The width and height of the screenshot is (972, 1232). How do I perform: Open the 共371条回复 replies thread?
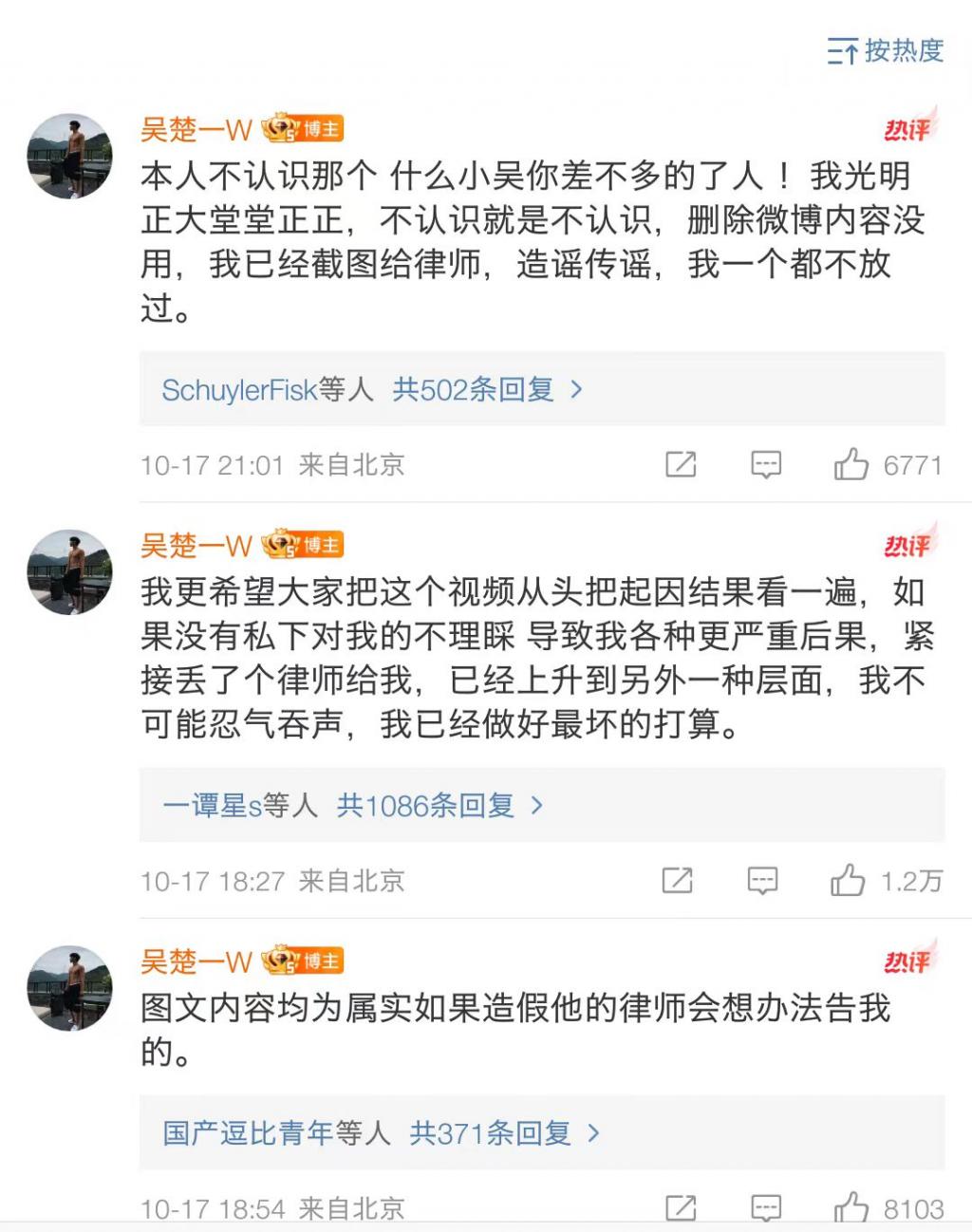pyautogui.click(x=490, y=1133)
